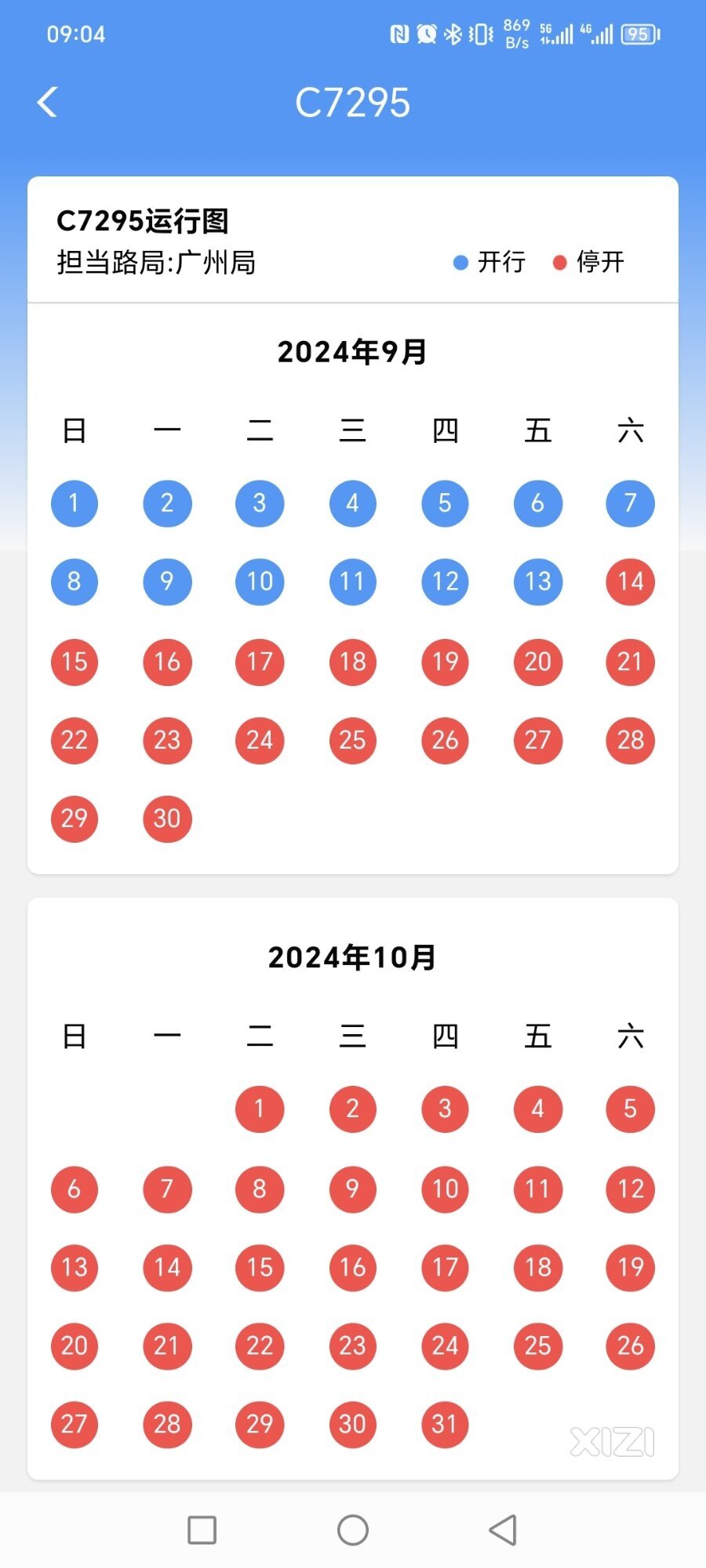
Task: Go back from the C7295 page
Action: (48, 102)
